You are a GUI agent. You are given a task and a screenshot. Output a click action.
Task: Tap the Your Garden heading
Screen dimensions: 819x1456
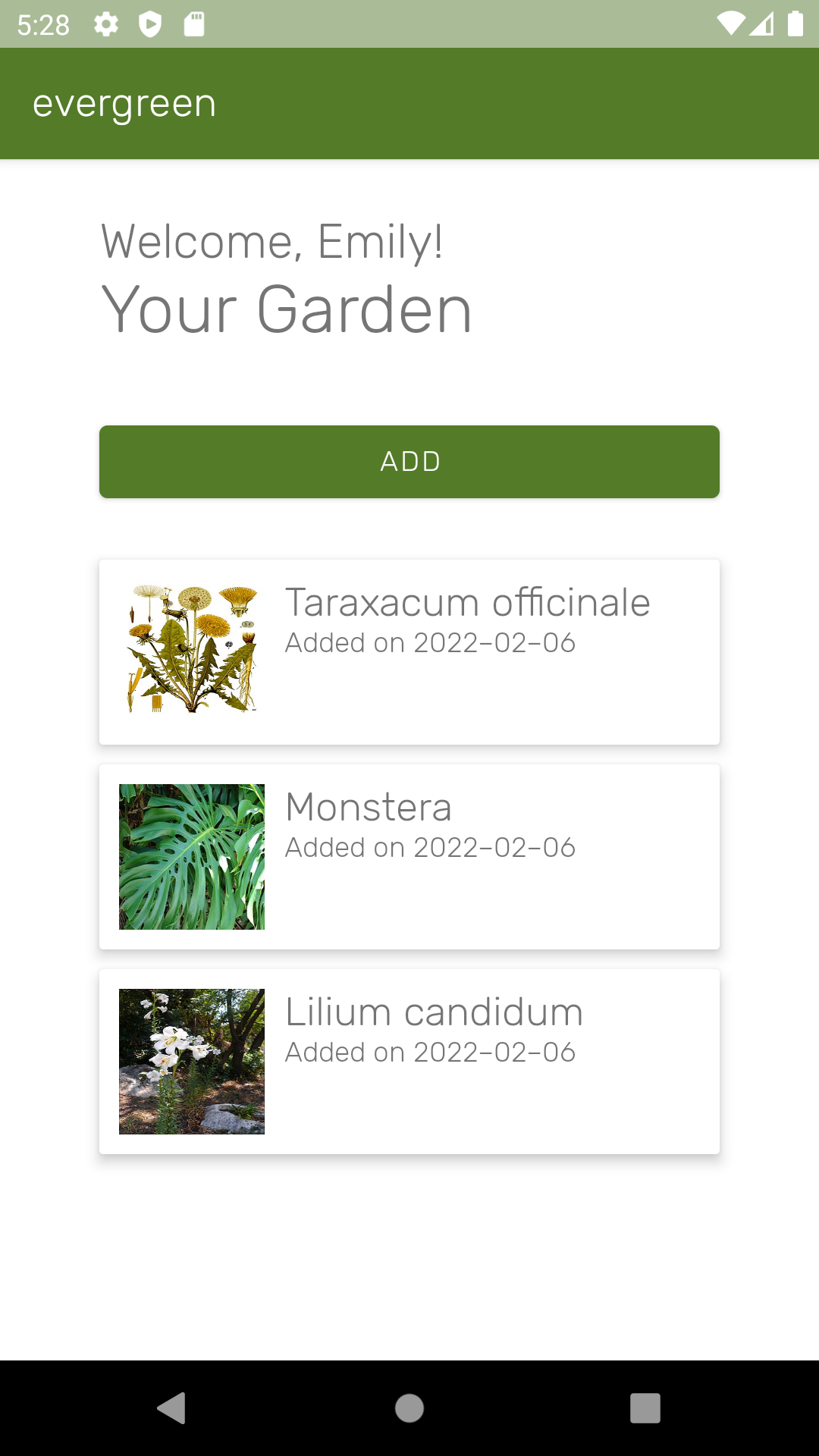tap(286, 307)
